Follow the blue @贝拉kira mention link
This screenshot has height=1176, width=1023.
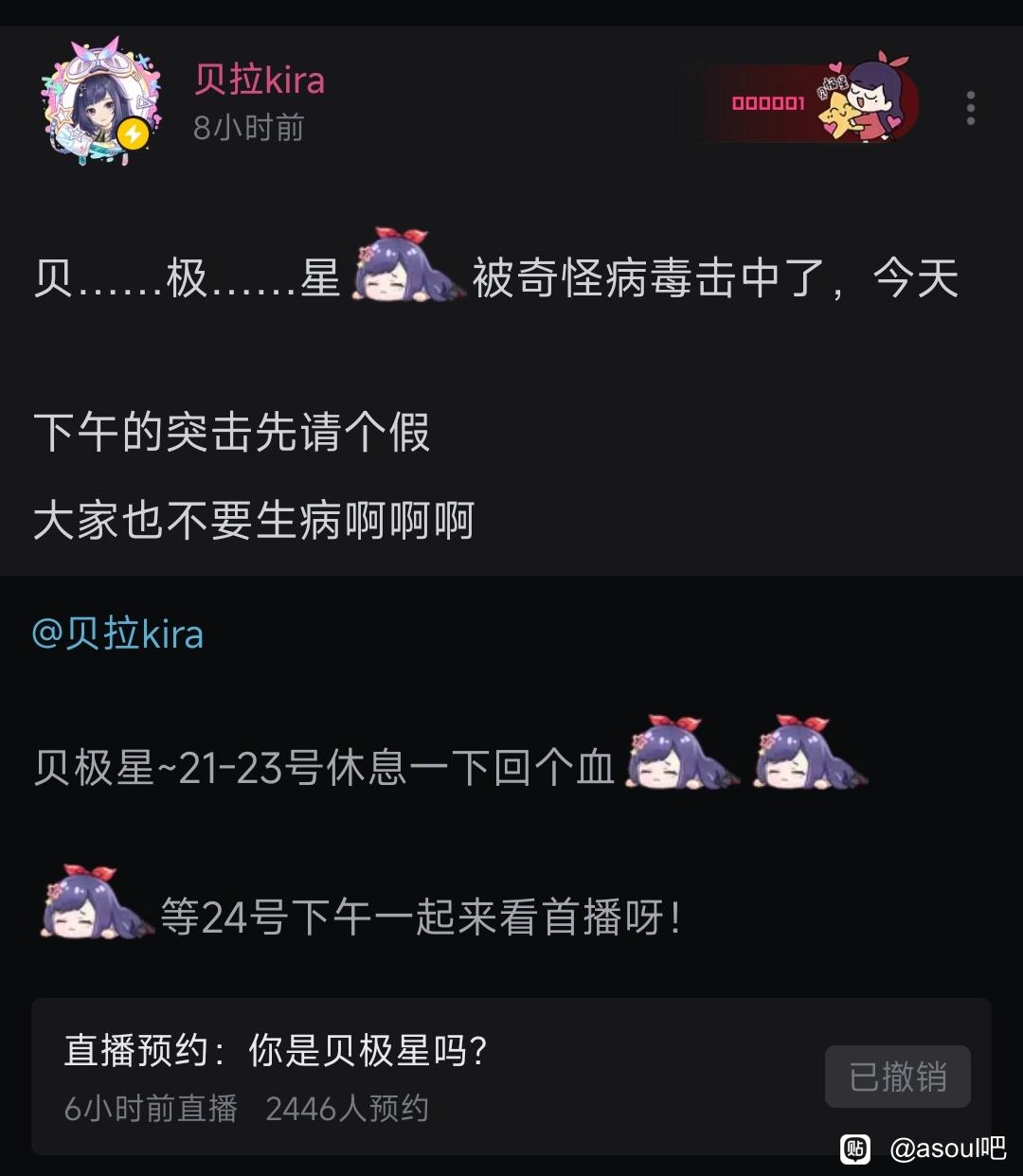117,633
